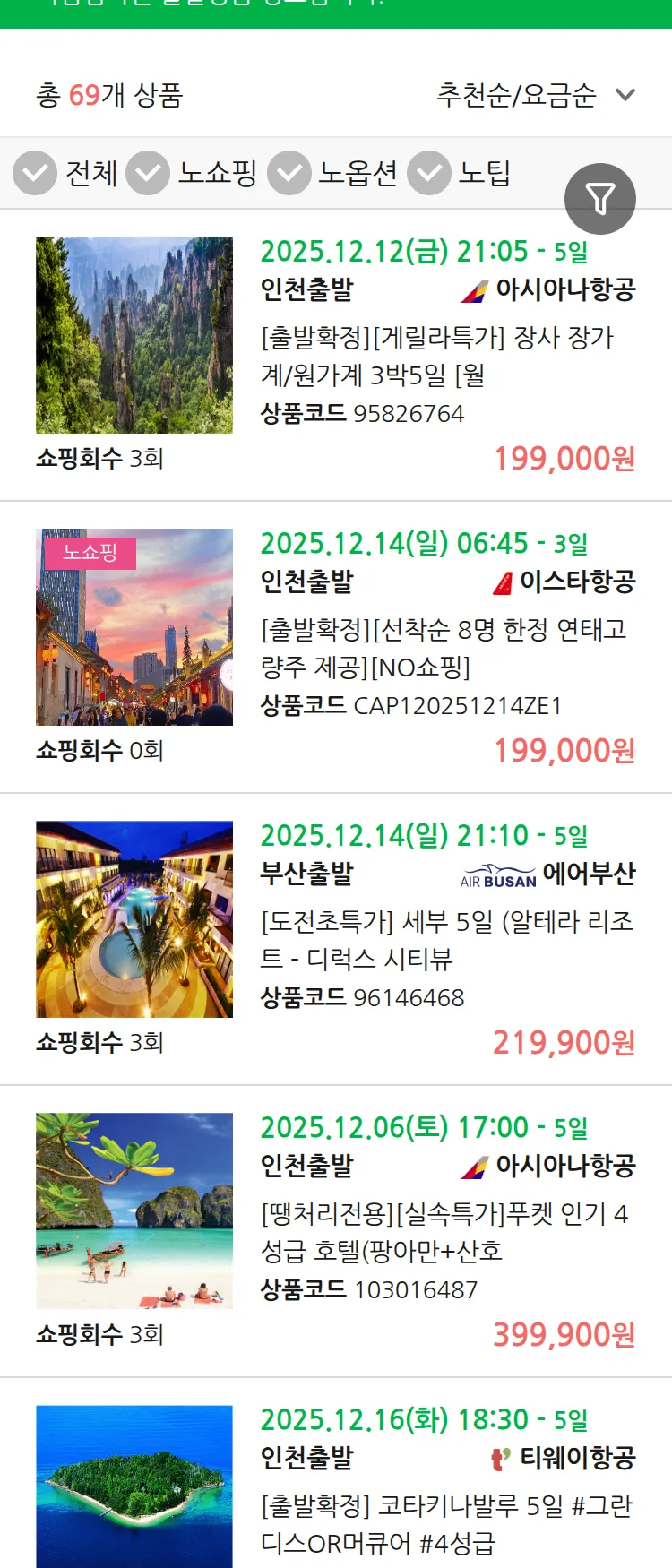Viewport: 672px width, 1568px height.
Task: Click the checkmark icon beside 노팁
Action: (429, 173)
